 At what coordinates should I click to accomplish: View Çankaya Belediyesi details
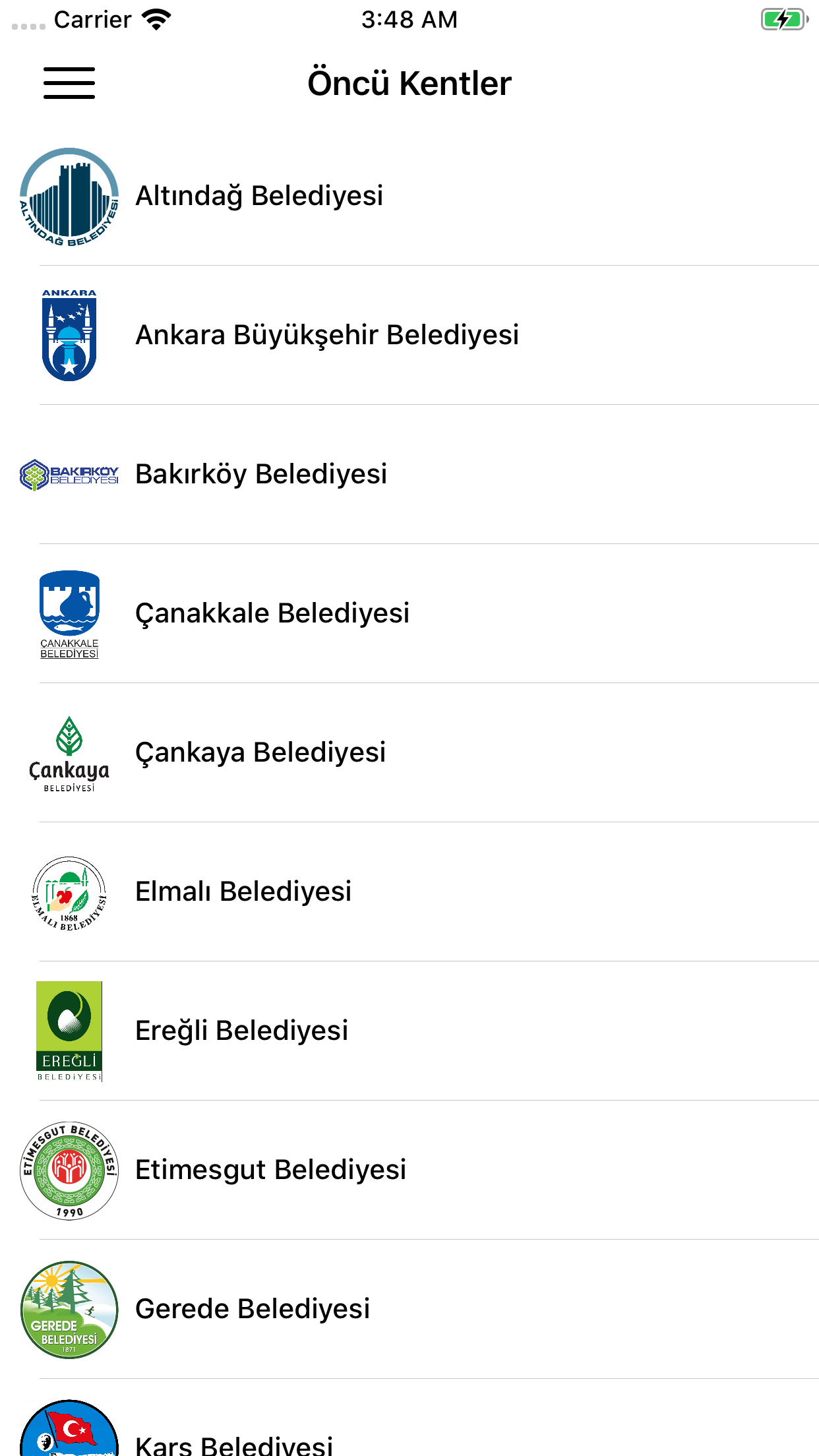pyautogui.click(x=409, y=753)
